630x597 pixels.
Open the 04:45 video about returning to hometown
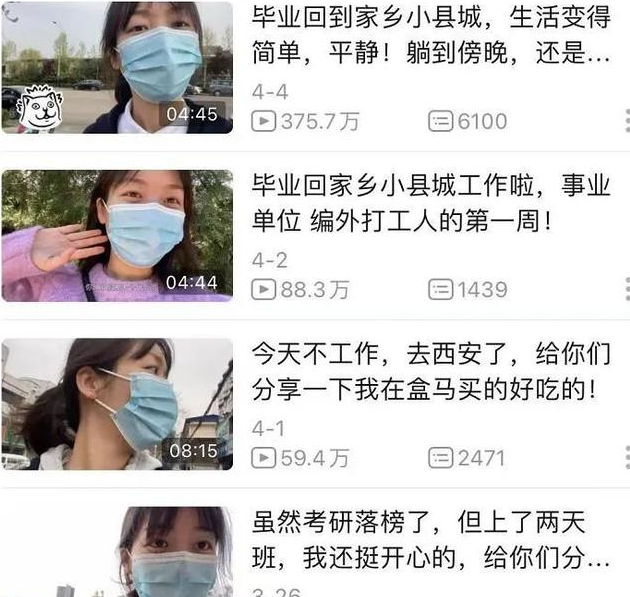[117, 66]
